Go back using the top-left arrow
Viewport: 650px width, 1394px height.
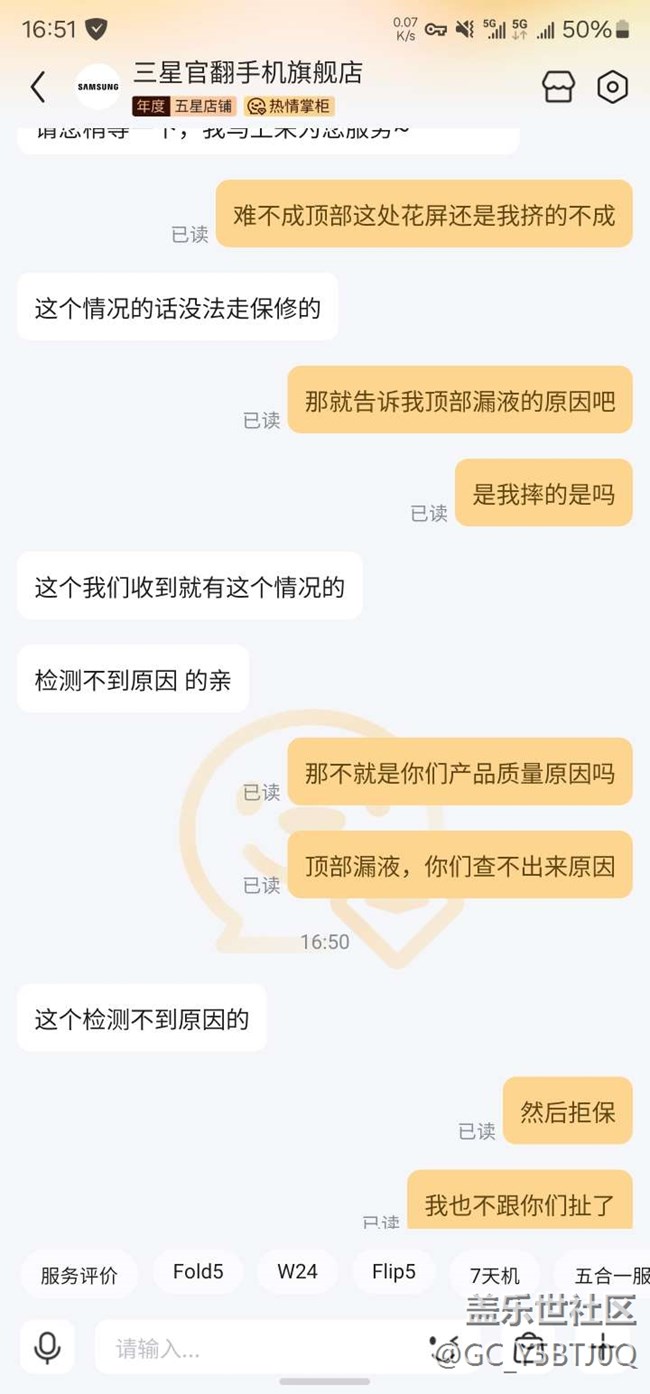(38, 87)
